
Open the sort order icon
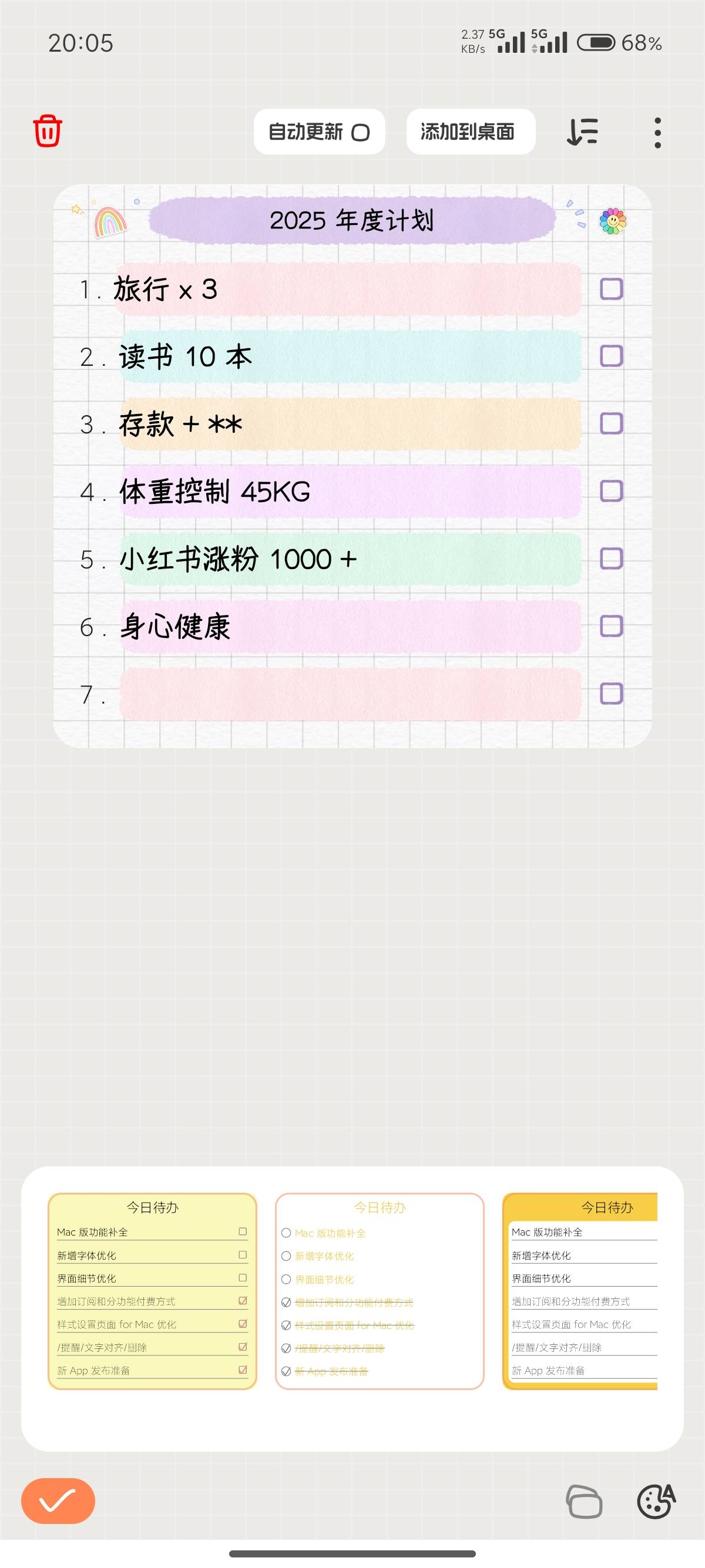point(583,132)
